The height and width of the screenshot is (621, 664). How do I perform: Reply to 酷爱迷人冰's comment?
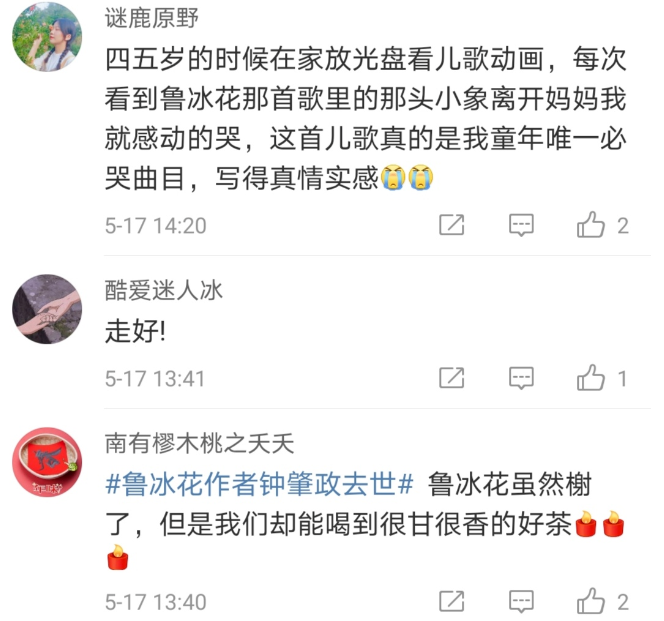point(521,378)
